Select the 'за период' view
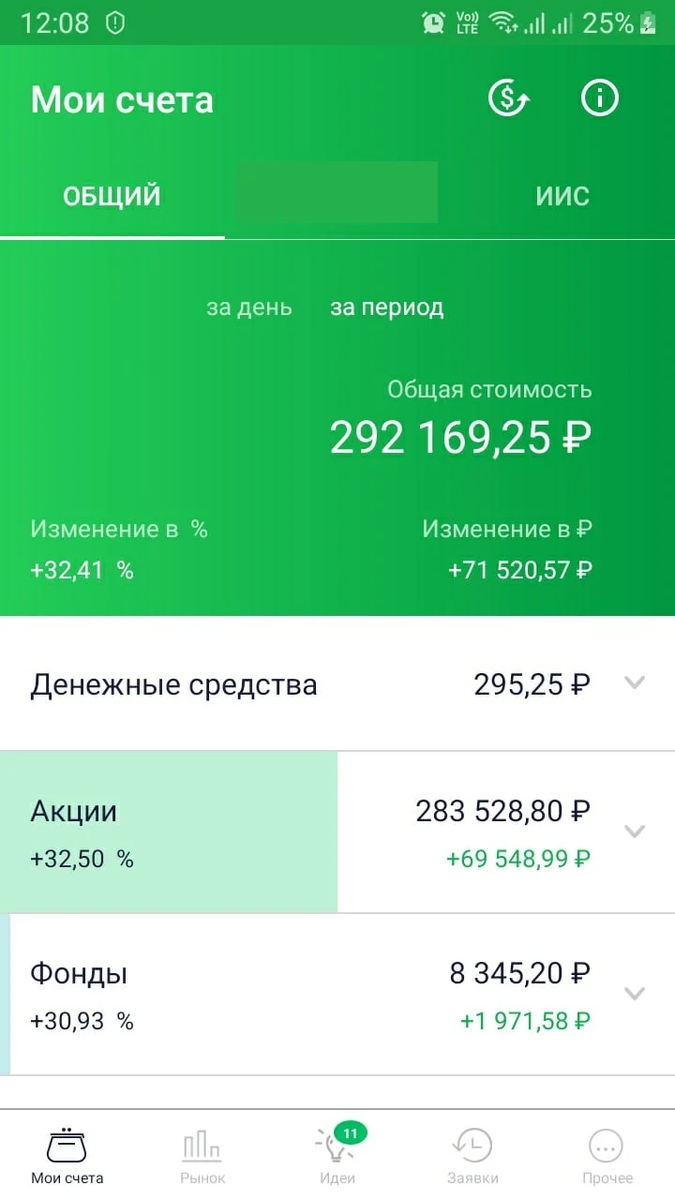The image size is (675, 1200). pyautogui.click(x=387, y=308)
